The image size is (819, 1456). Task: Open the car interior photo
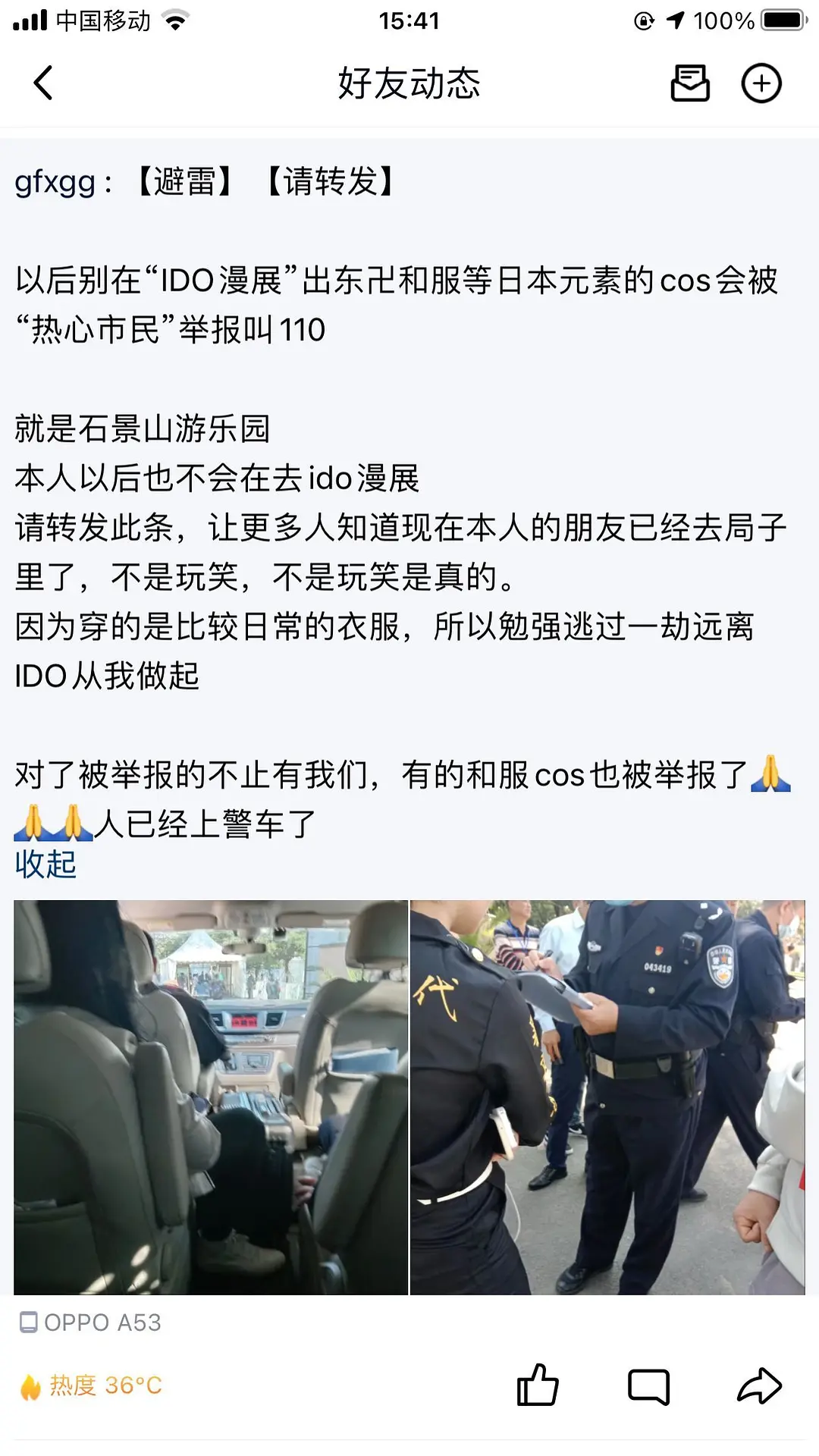tap(211, 1097)
